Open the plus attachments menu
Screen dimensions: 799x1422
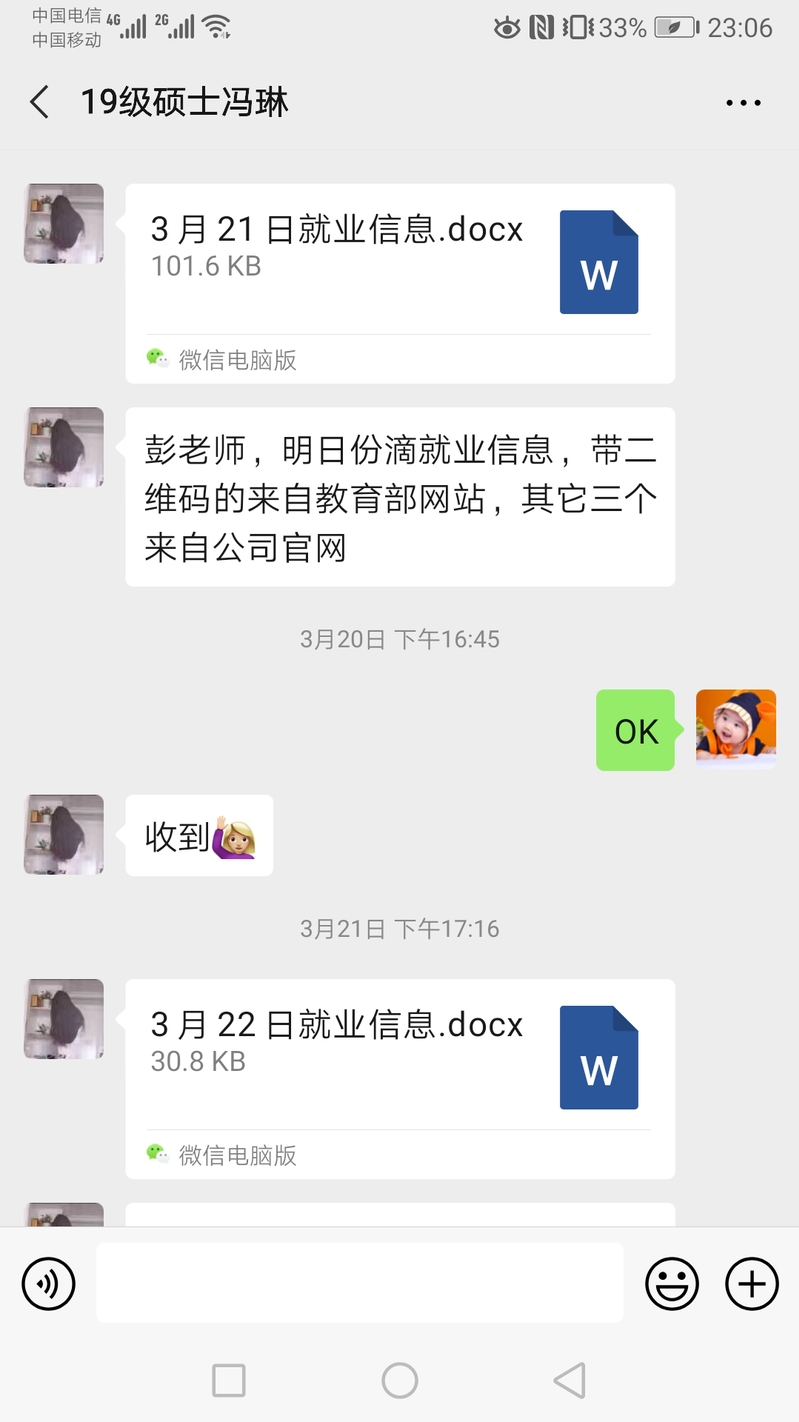pyautogui.click(x=751, y=1283)
